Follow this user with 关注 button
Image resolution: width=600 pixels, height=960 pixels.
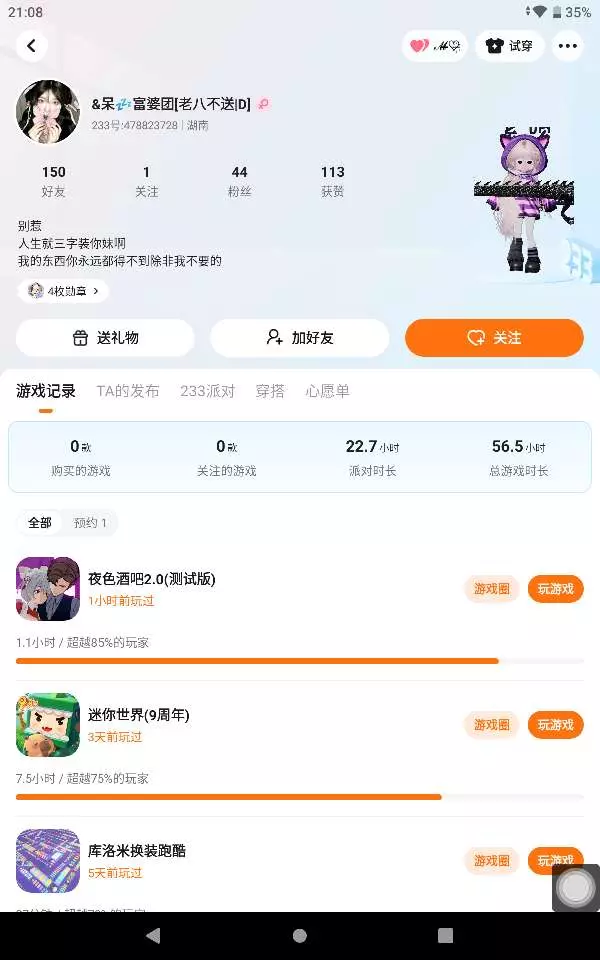tap(494, 337)
